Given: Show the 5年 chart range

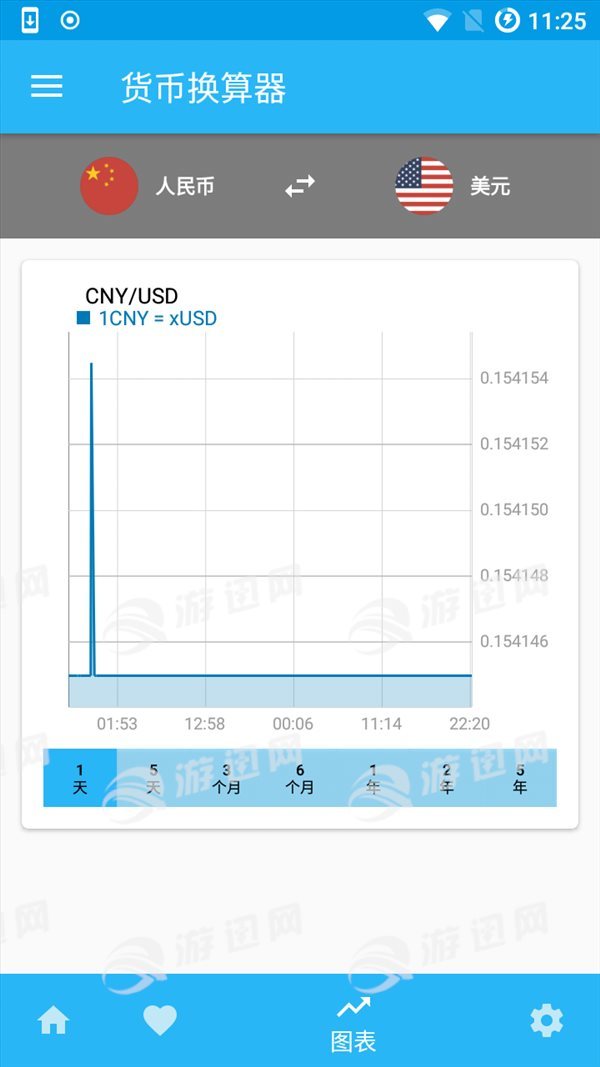Looking at the screenshot, I should pos(520,778).
